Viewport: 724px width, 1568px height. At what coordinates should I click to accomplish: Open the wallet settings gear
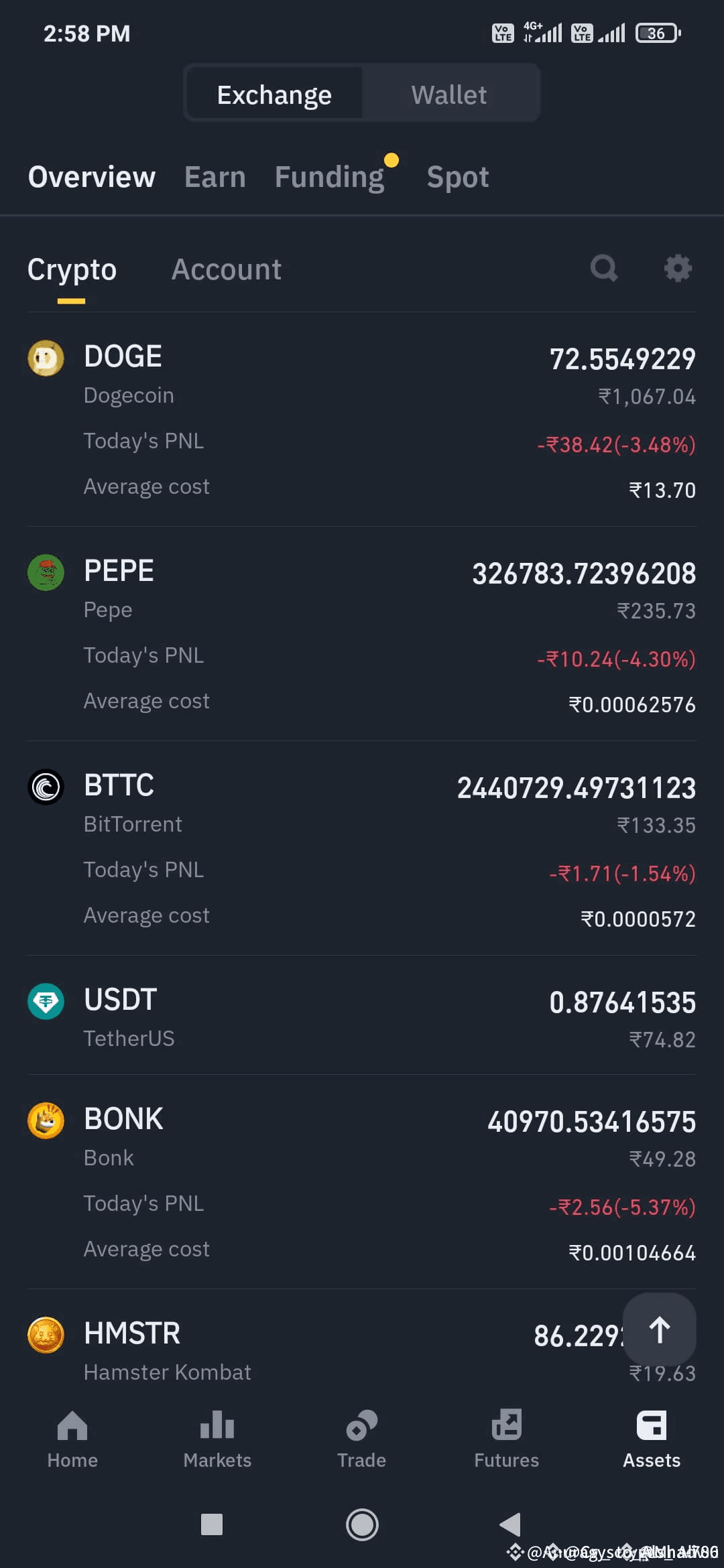coord(678,267)
